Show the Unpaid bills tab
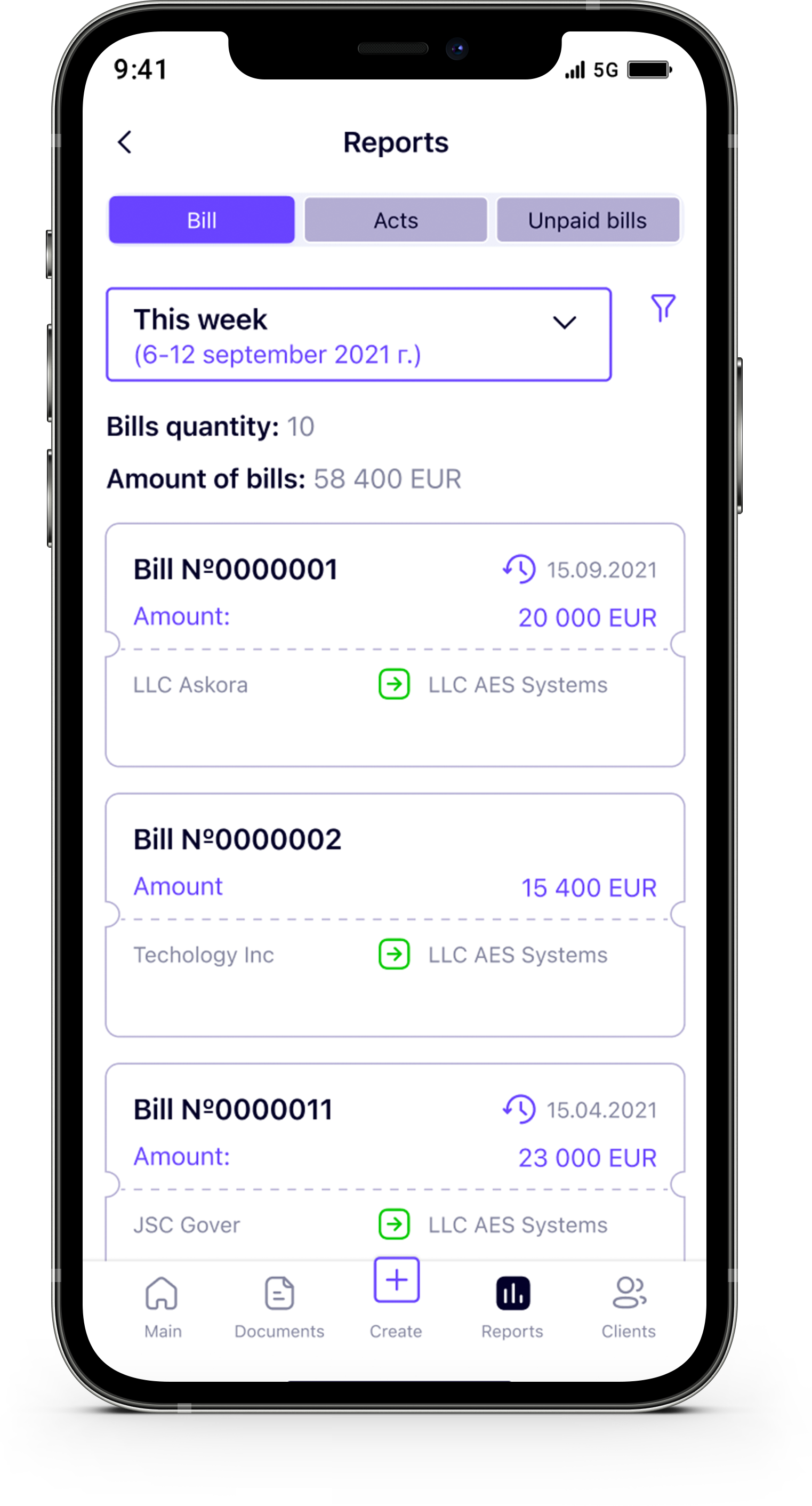Screen dimensions: 812x1506 point(588,220)
